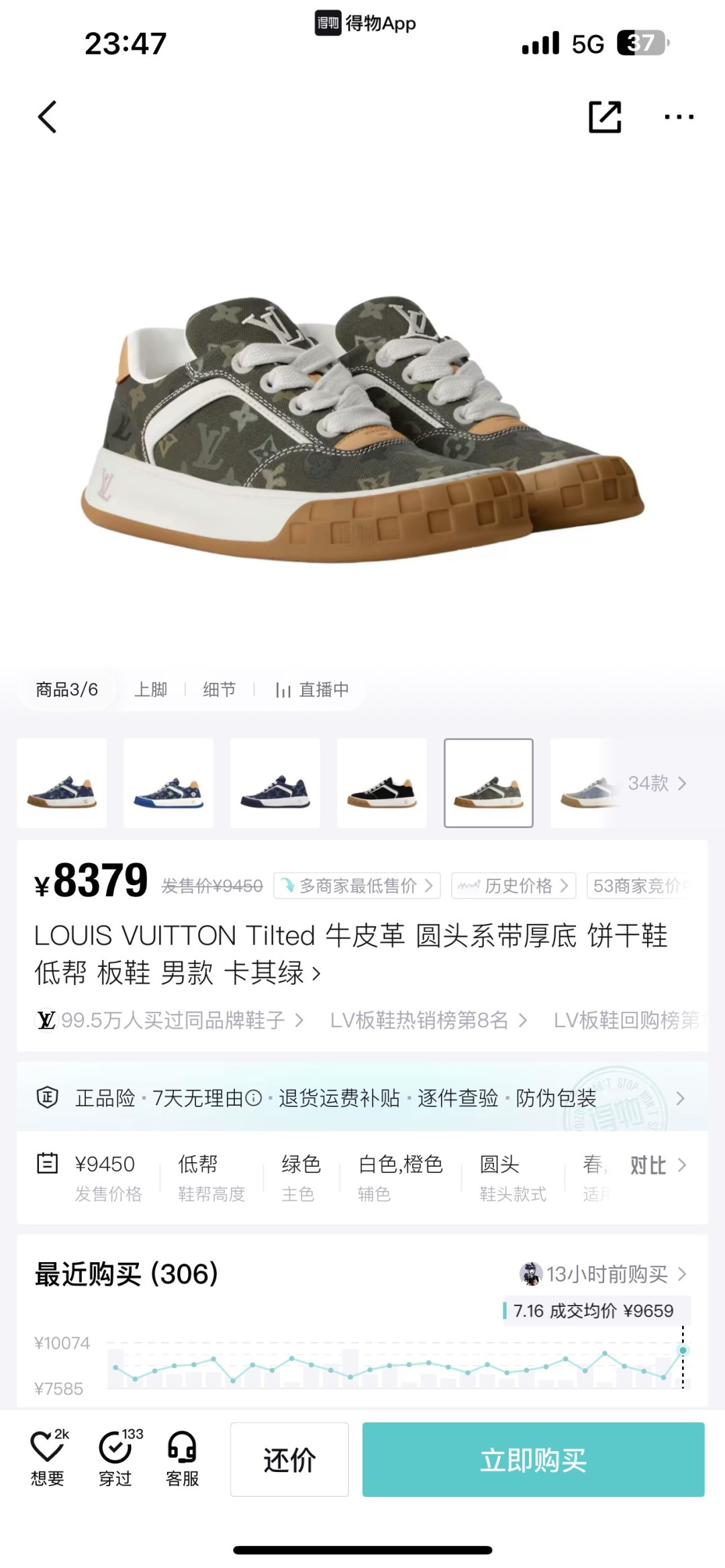Go back with the top-left arrow
Screen dimensions: 725x1568
point(47,117)
